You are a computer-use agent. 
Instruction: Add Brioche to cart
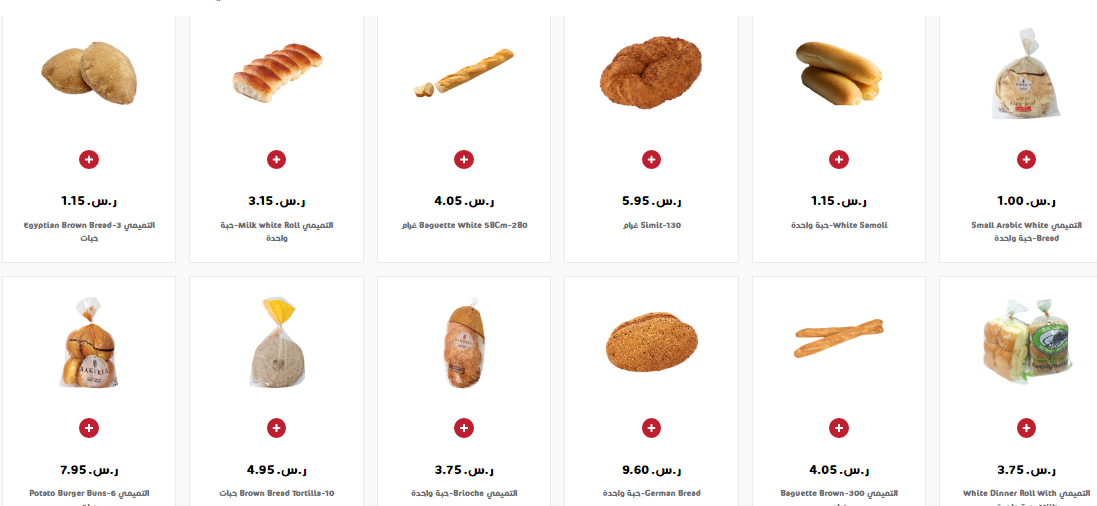point(463,428)
